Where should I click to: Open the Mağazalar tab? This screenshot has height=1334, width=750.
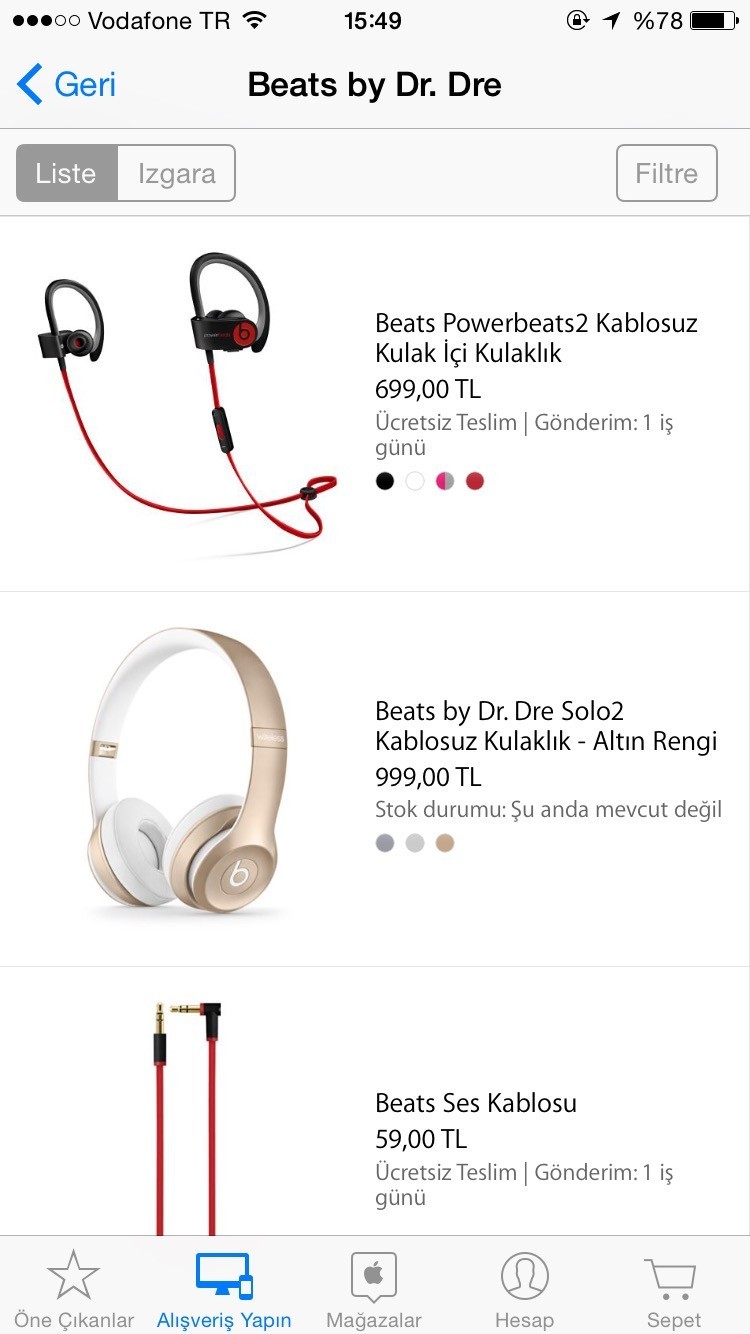pos(374,1289)
